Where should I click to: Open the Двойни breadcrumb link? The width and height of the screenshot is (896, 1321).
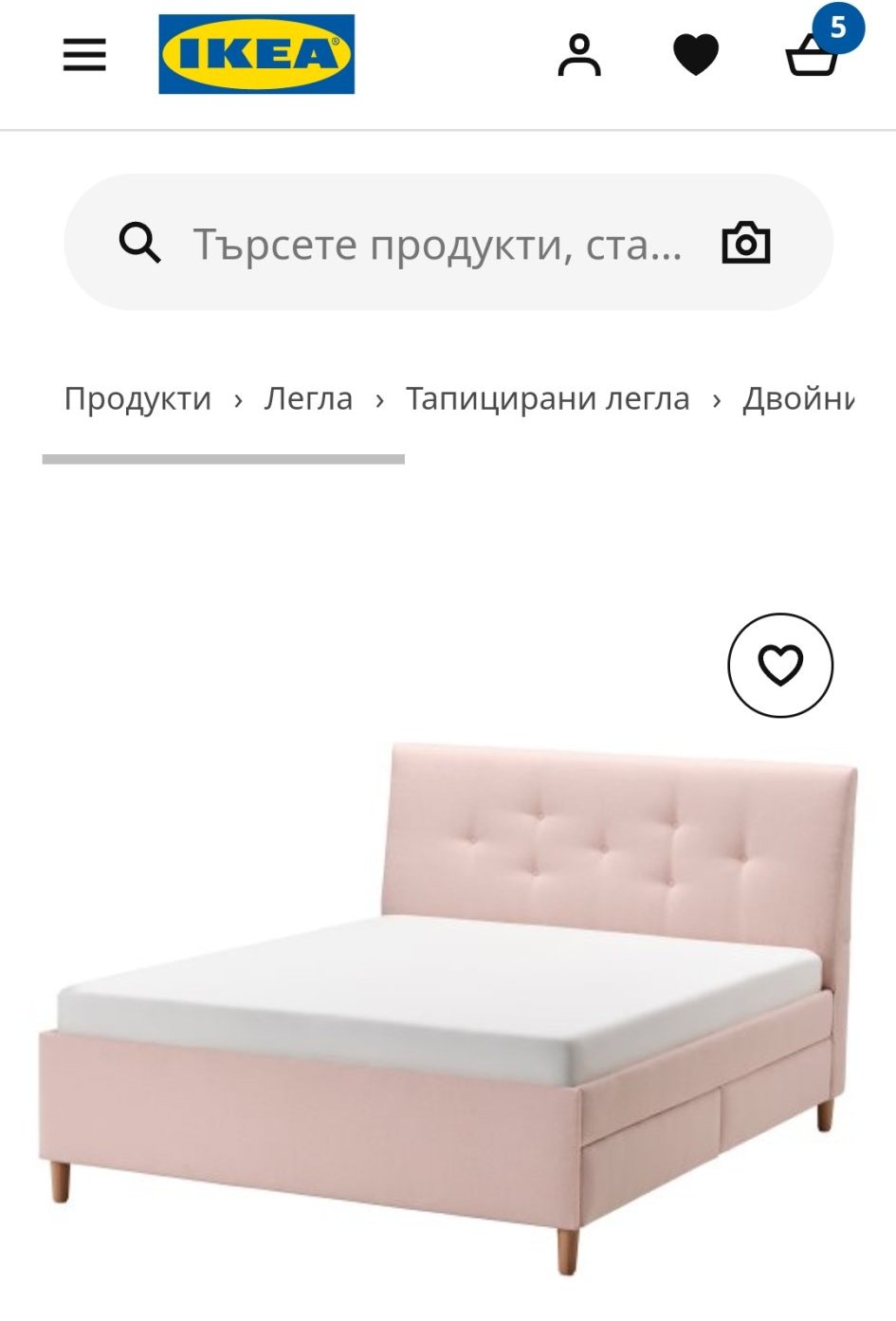click(x=797, y=398)
